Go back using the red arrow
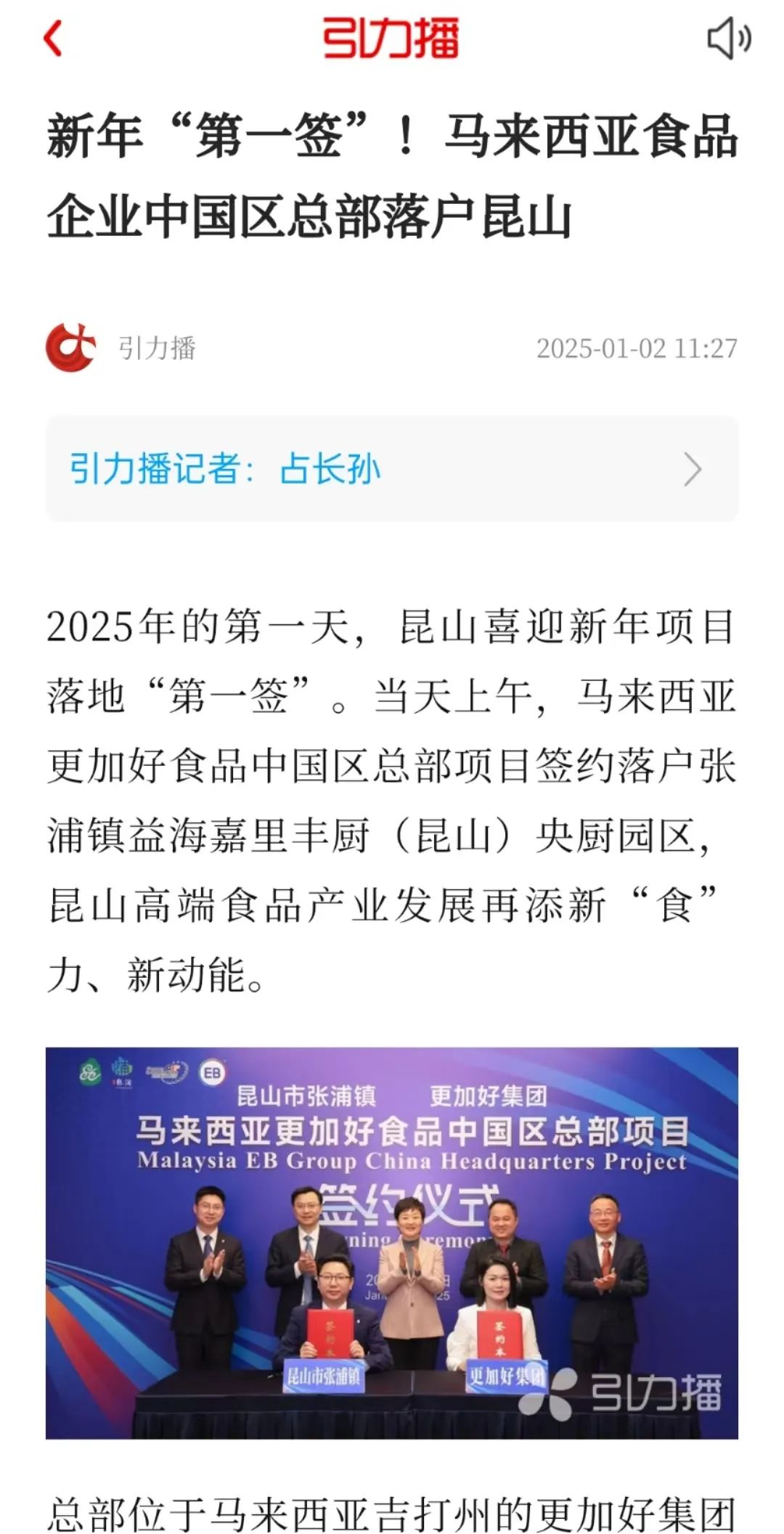This screenshot has height=1534, width=784. 54,38
